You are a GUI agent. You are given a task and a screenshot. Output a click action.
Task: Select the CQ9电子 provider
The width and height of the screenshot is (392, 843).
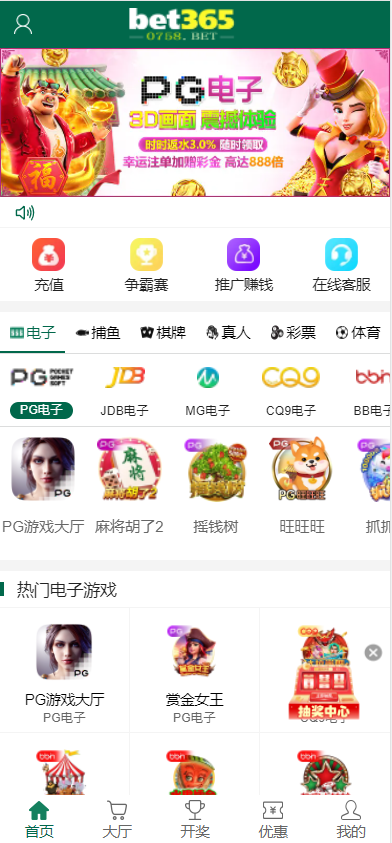(291, 391)
